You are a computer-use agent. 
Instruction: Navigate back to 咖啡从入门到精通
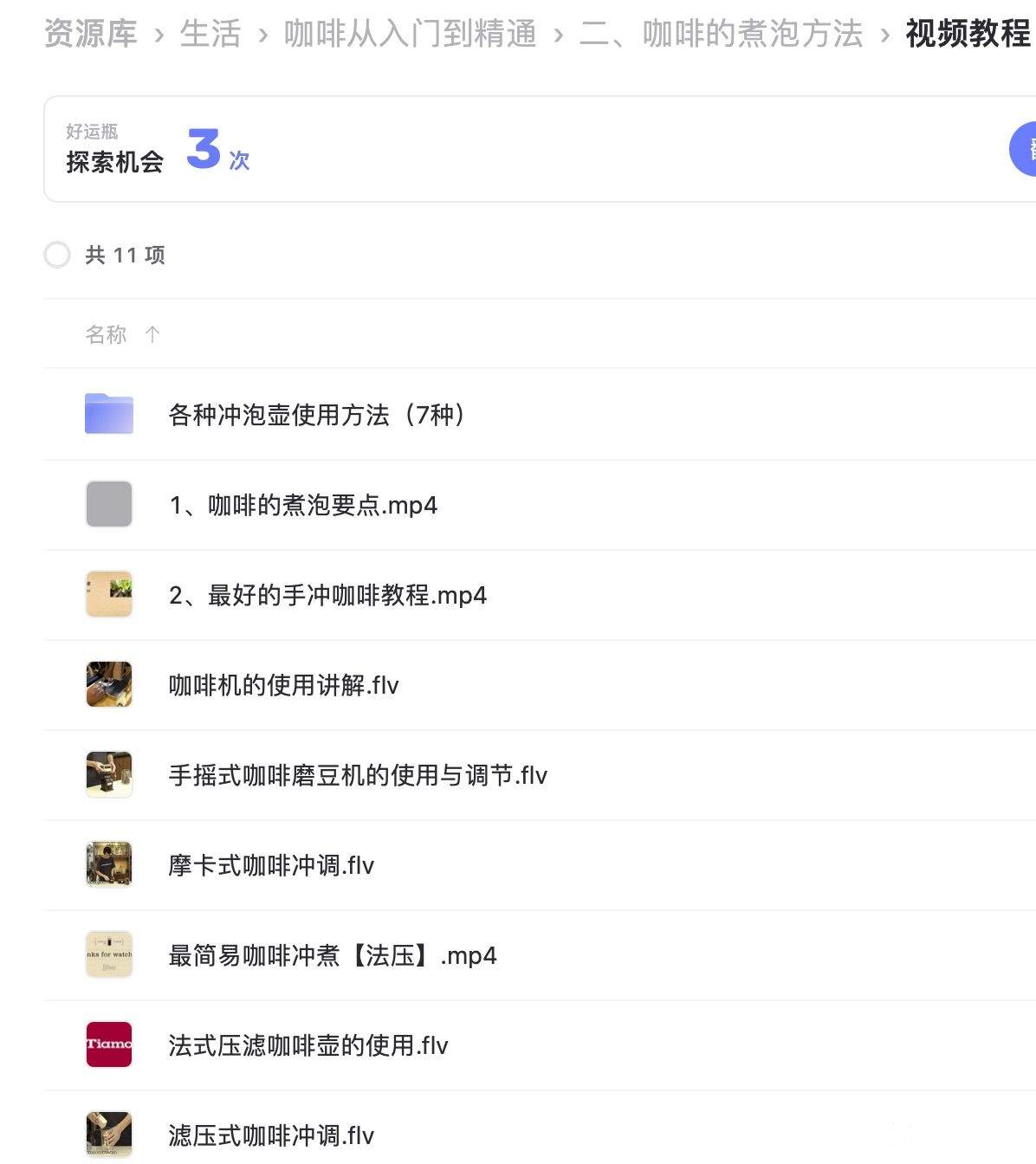point(410,34)
